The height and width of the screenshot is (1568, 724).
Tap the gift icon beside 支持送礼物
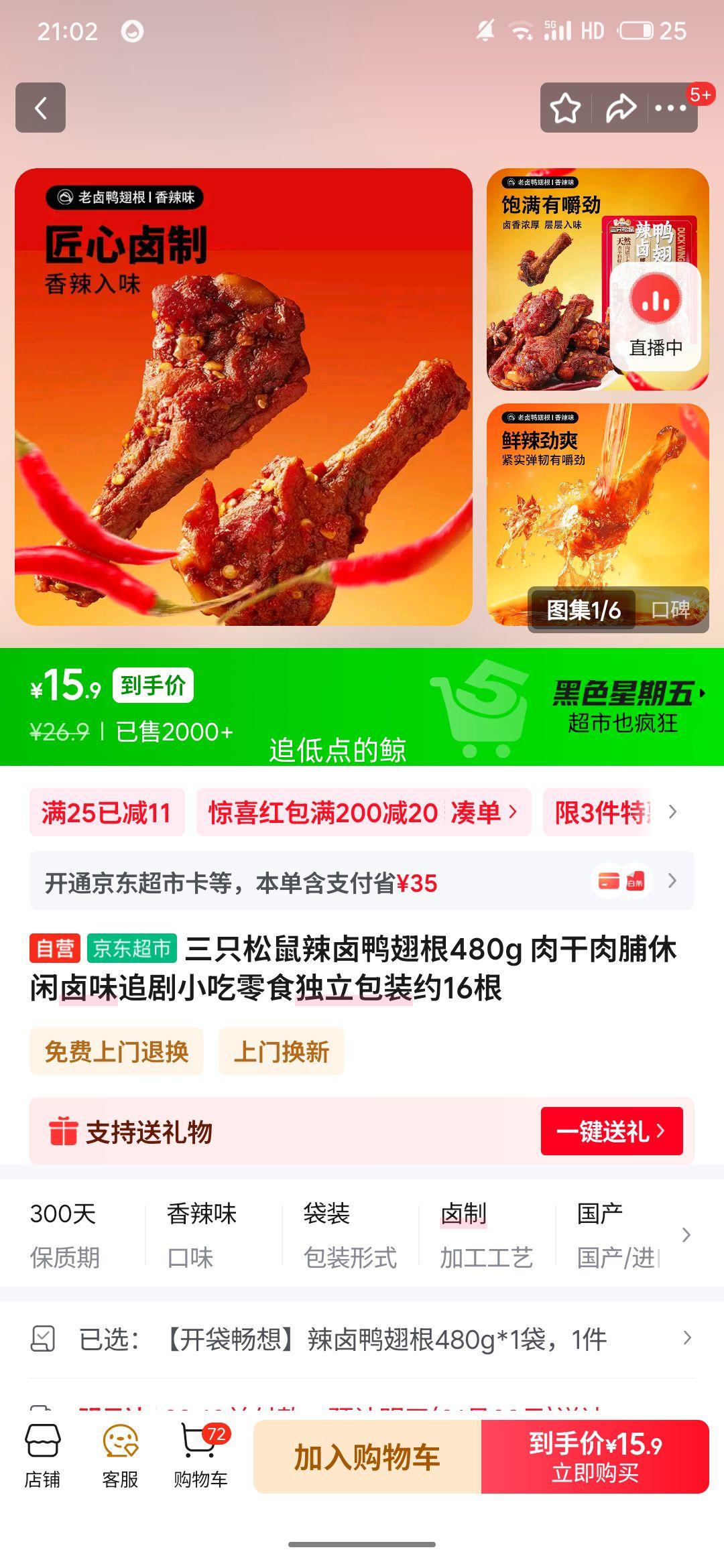tap(64, 1130)
